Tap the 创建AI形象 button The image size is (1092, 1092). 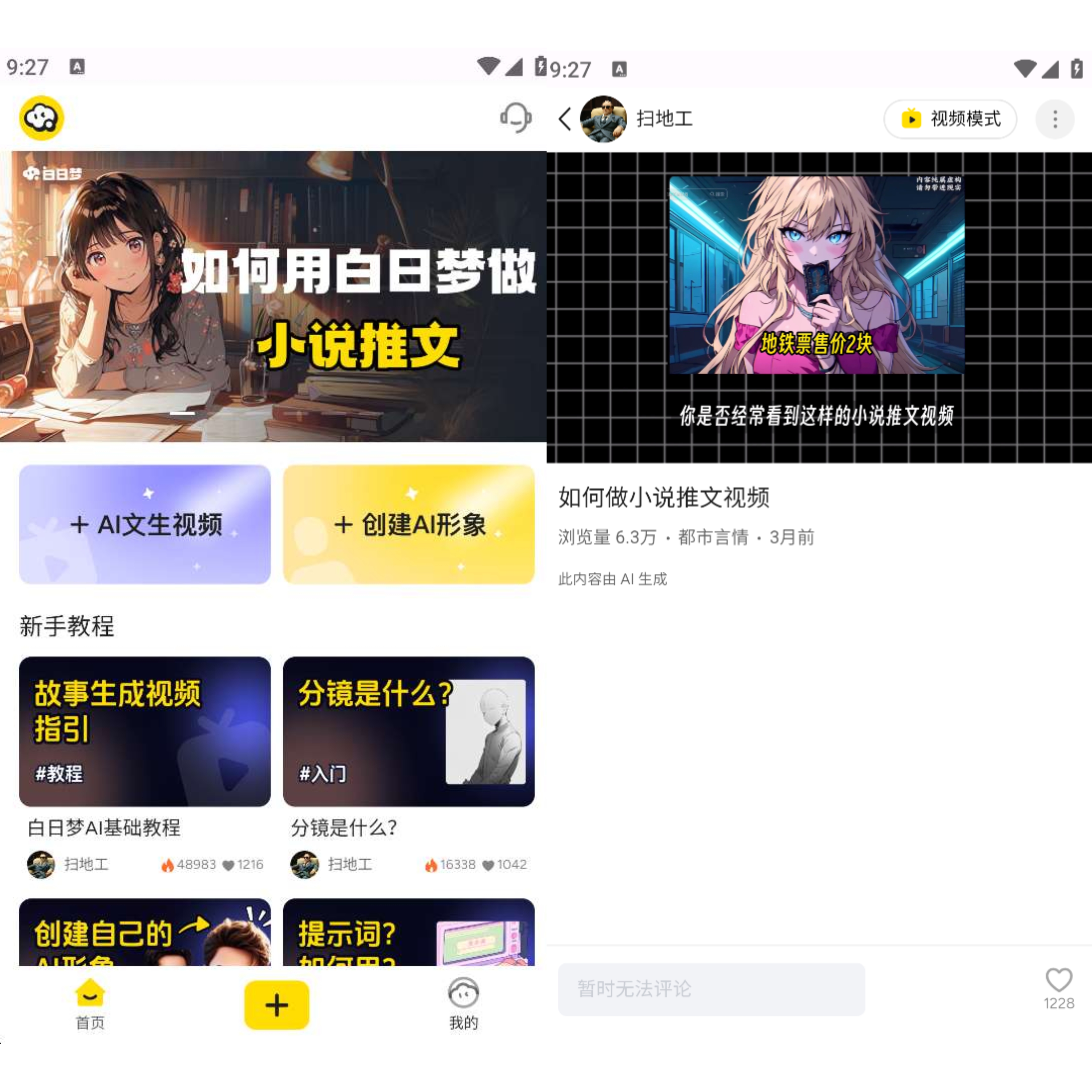(409, 524)
